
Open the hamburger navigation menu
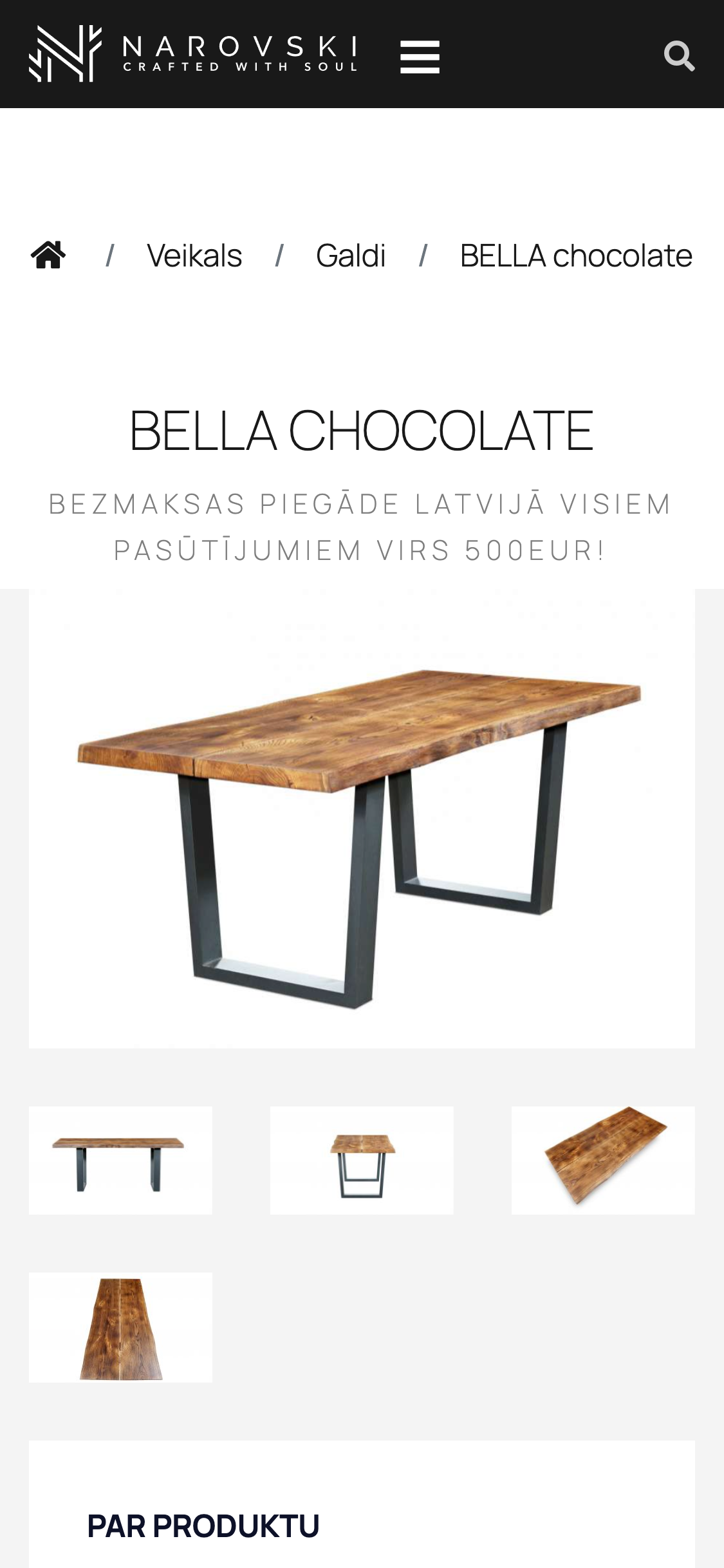click(420, 57)
